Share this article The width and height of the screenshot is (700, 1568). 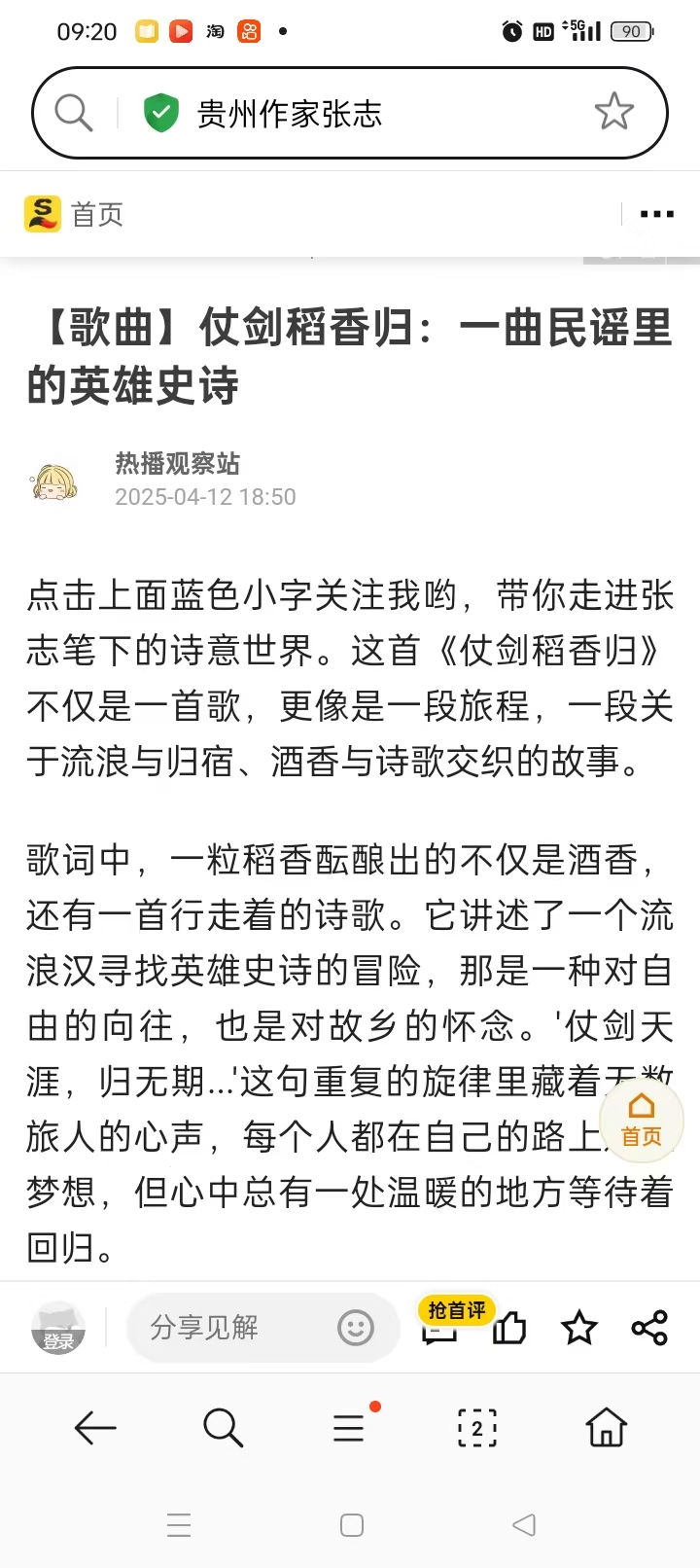tap(649, 1328)
